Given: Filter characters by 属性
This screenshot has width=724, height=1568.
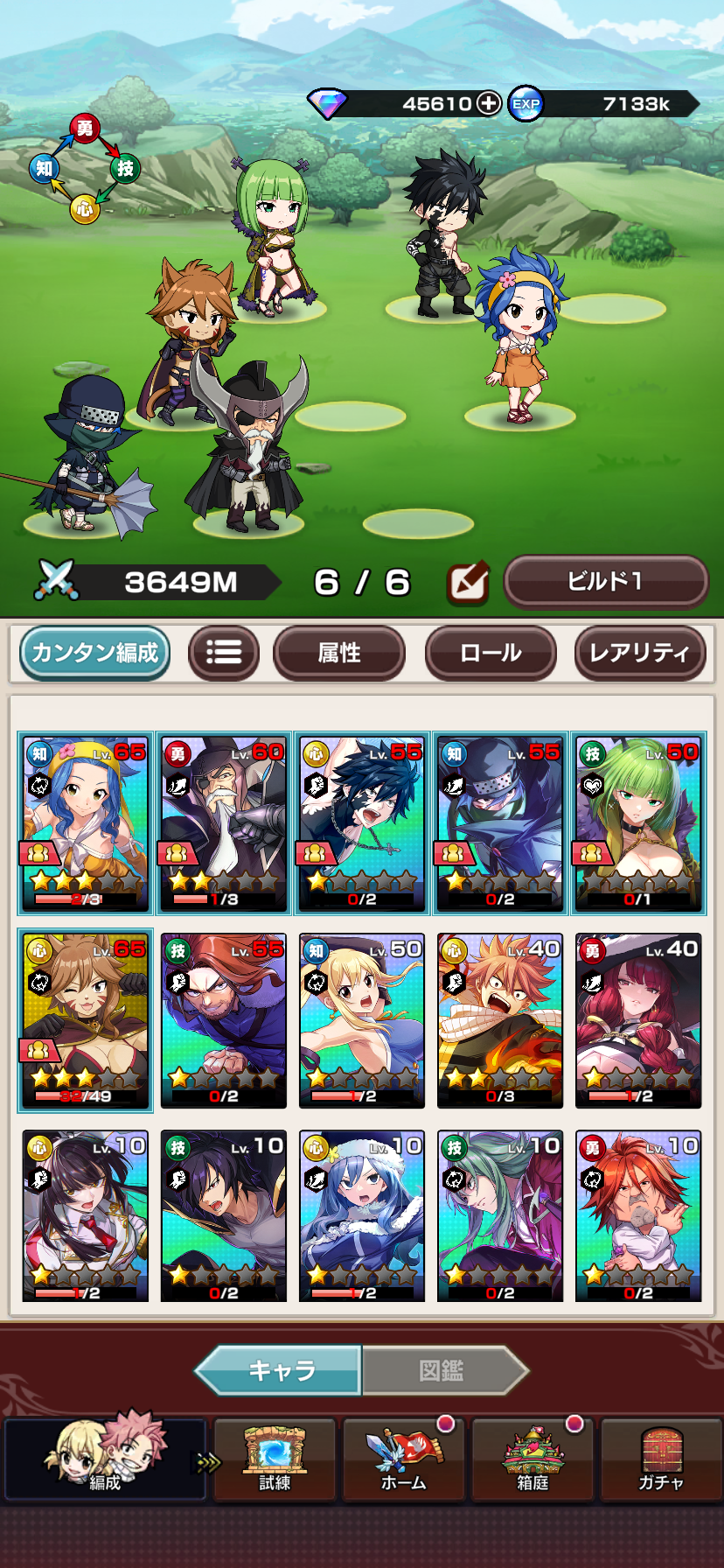Looking at the screenshot, I should click(x=339, y=653).
